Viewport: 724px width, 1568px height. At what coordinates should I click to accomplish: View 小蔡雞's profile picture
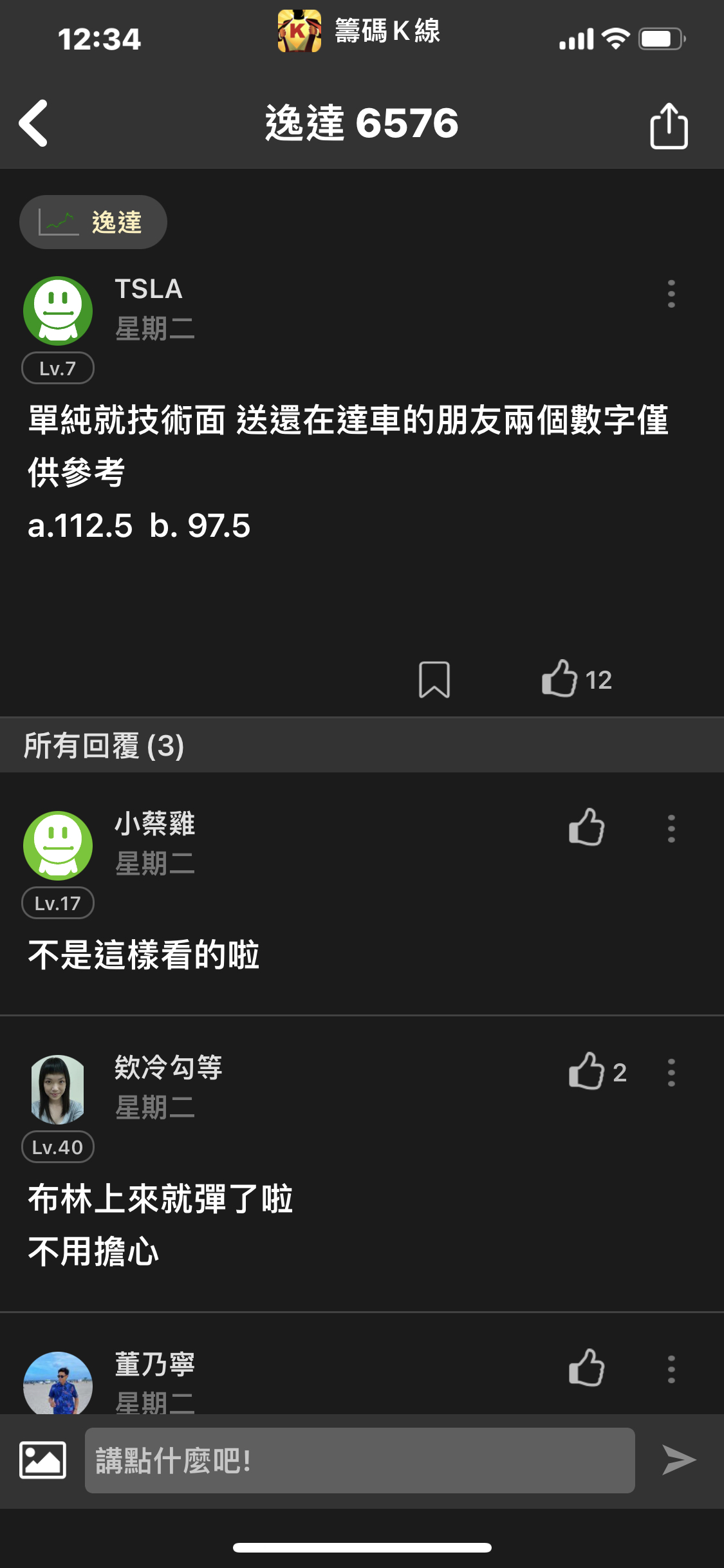[58, 845]
